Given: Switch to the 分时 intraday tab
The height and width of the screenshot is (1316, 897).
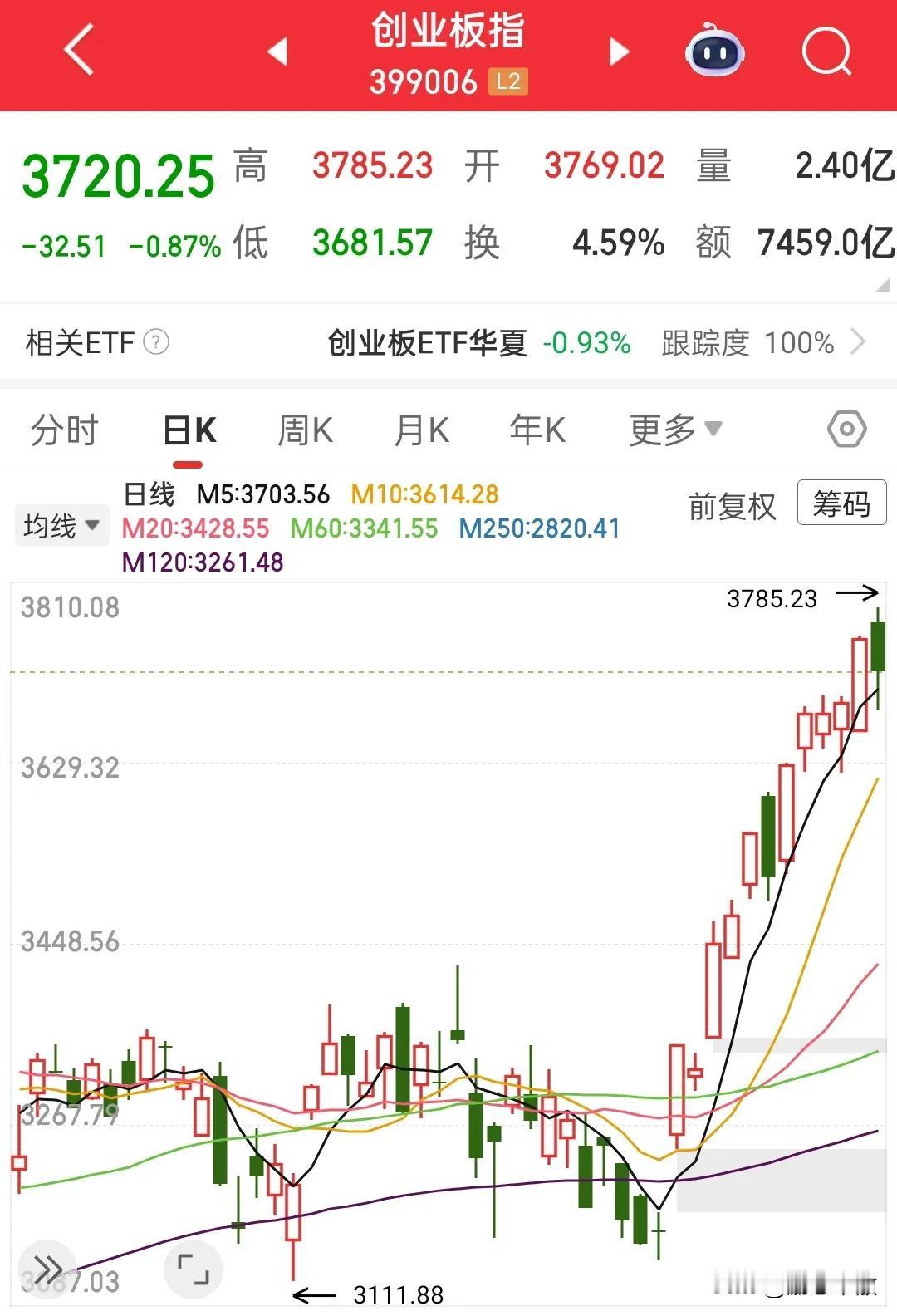Looking at the screenshot, I should point(65,429).
